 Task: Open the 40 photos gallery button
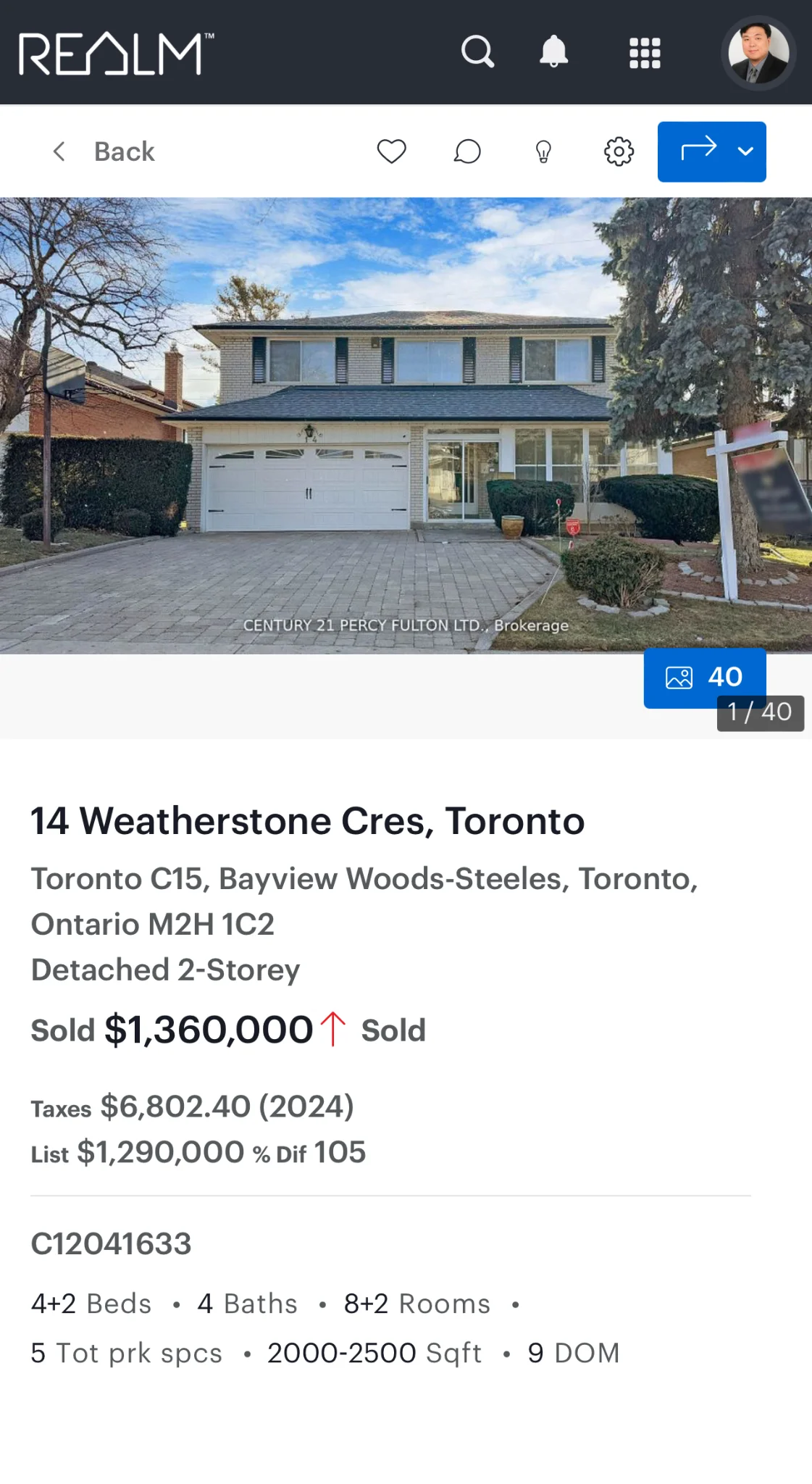(x=703, y=677)
